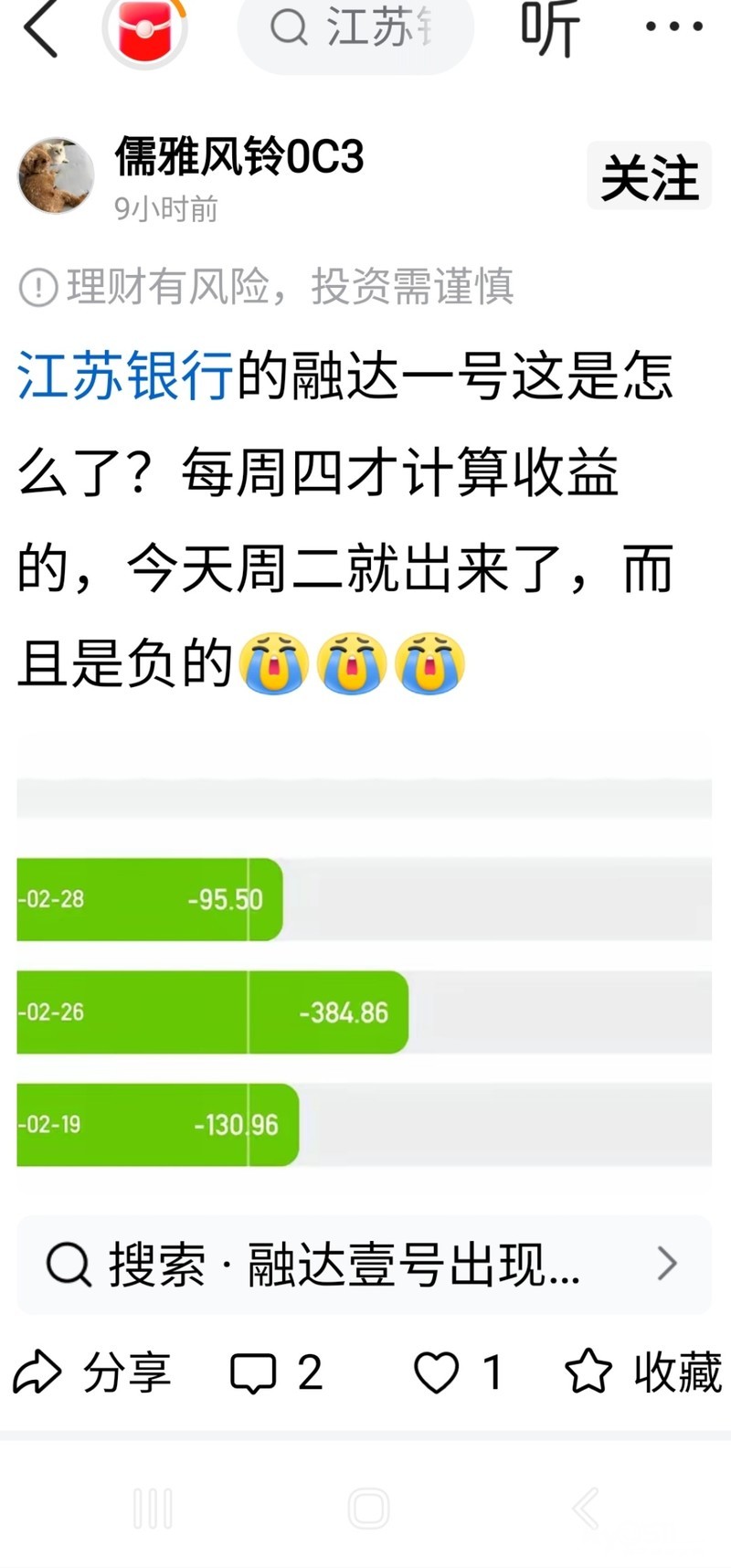Screen dimensions: 731x1568
Task: Open the 江苏银行 blue link
Action: [x=125, y=376]
